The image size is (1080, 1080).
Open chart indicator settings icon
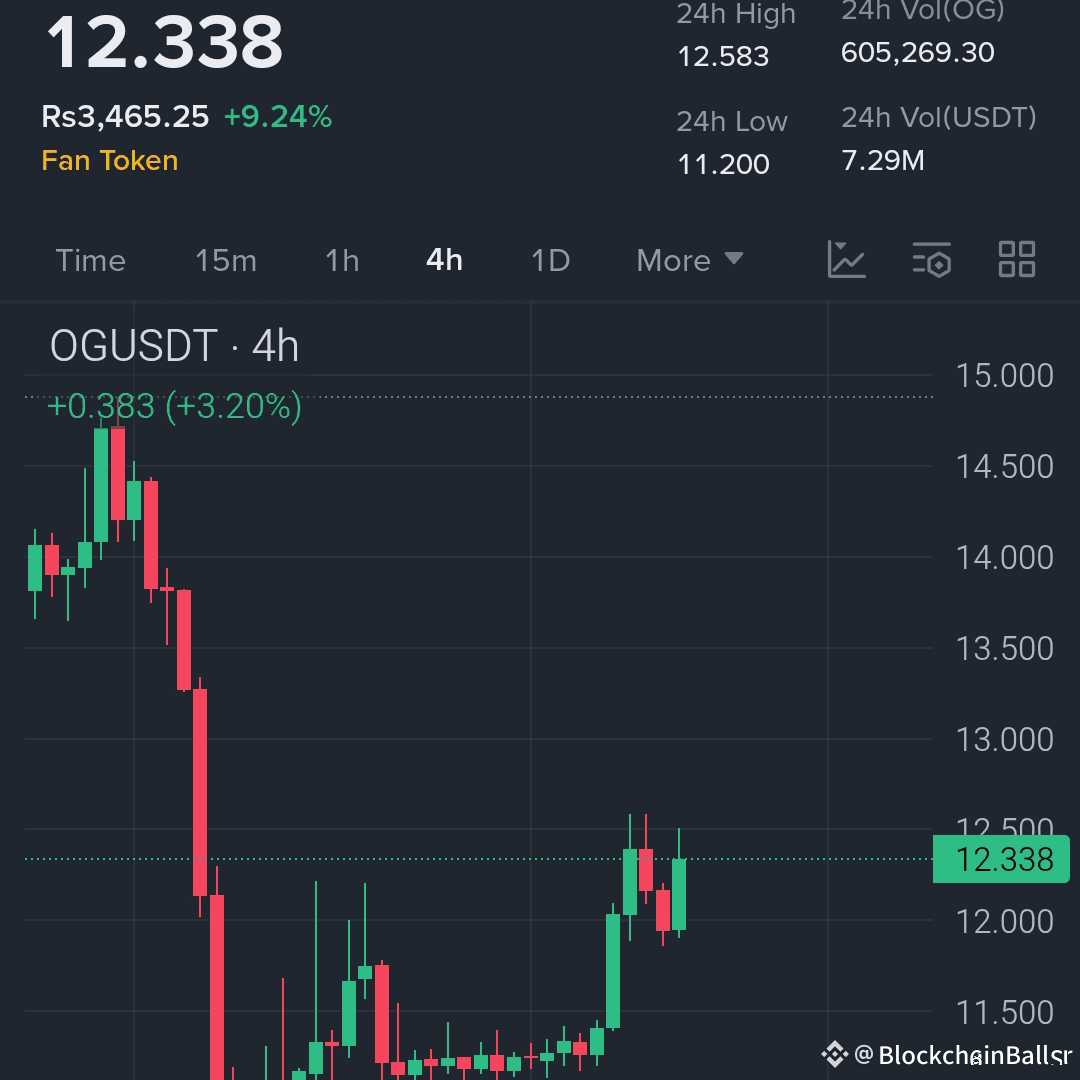[x=932, y=260]
